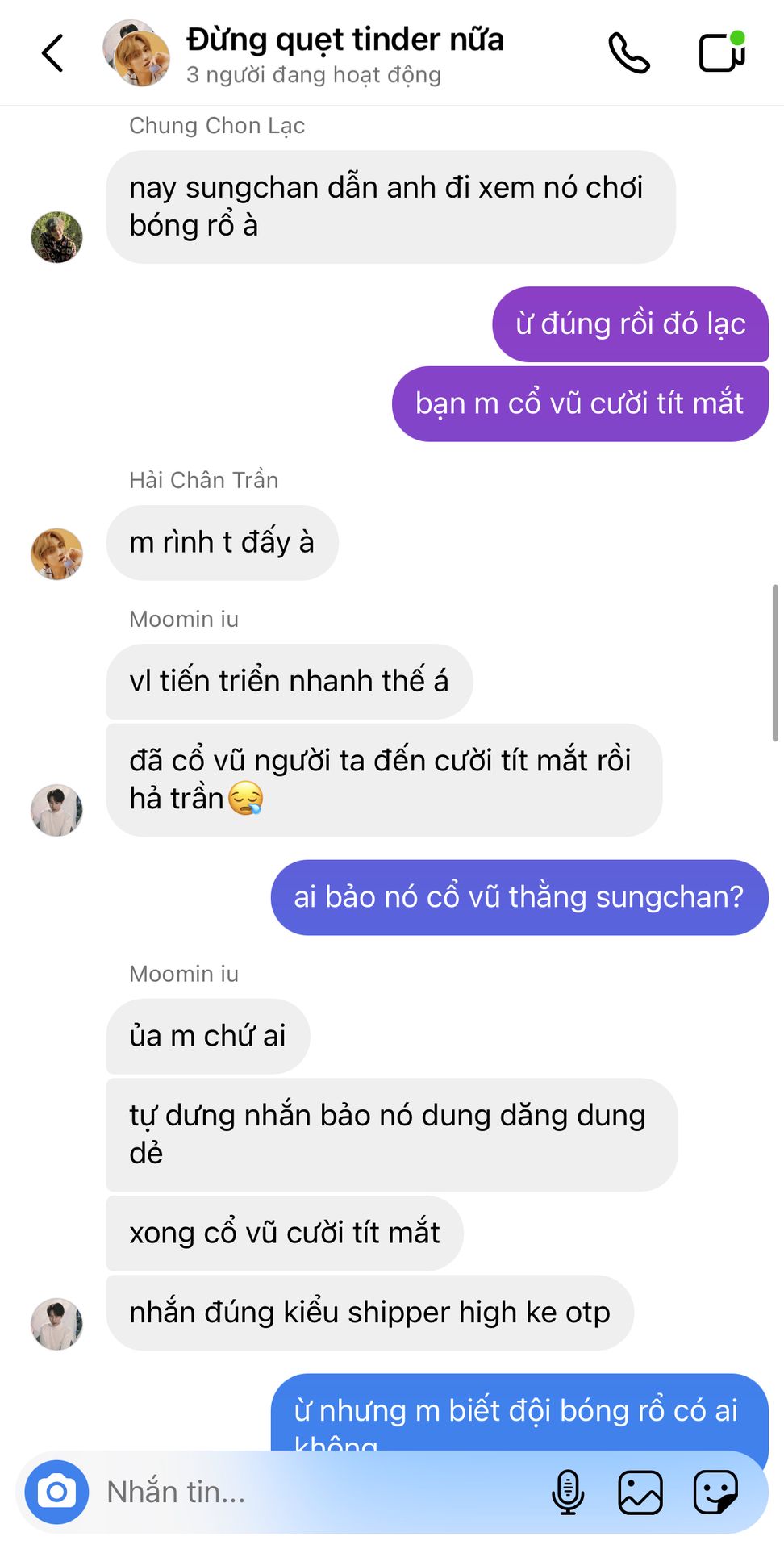Go back to the chat list

click(52, 54)
